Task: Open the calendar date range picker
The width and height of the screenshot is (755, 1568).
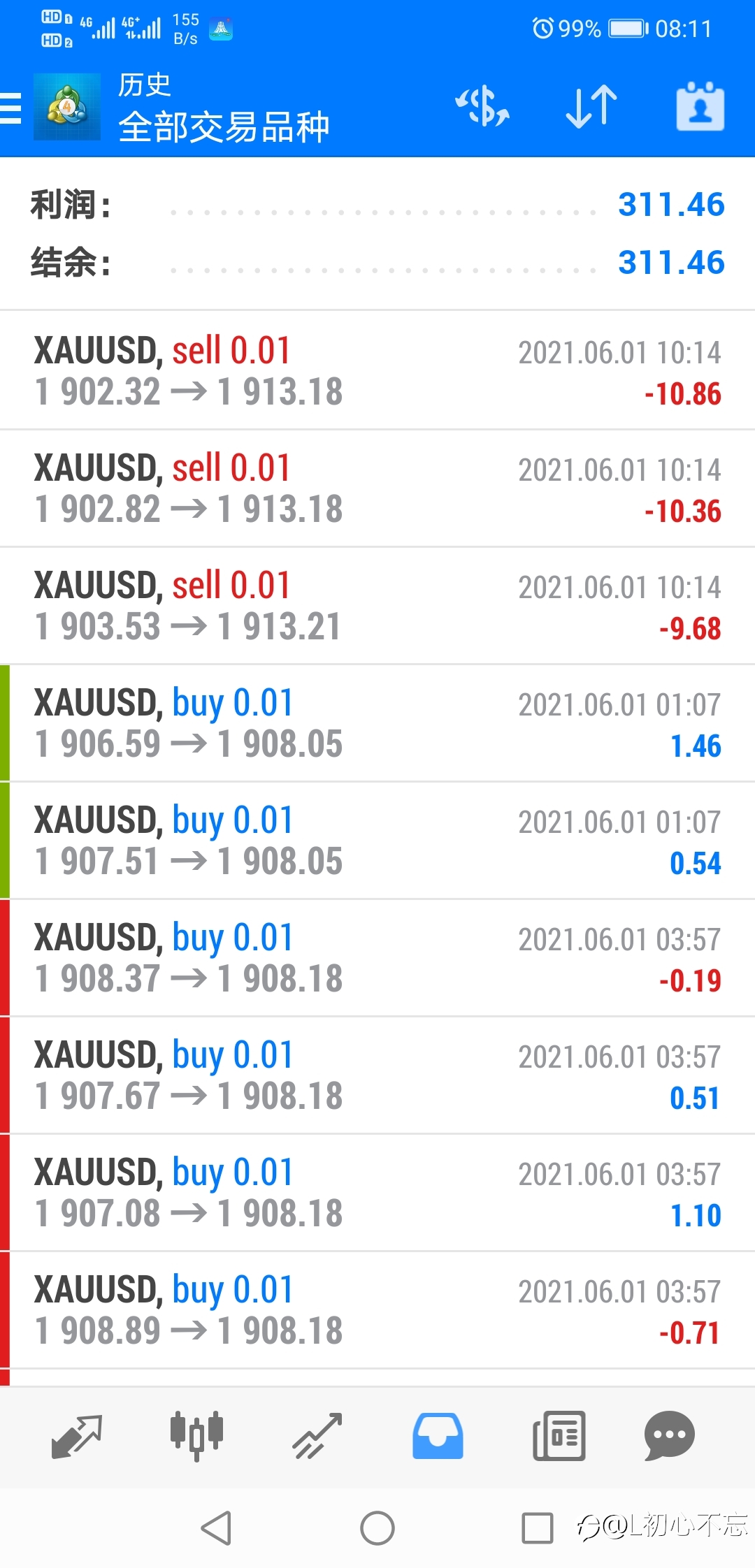Action: pos(700,107)
